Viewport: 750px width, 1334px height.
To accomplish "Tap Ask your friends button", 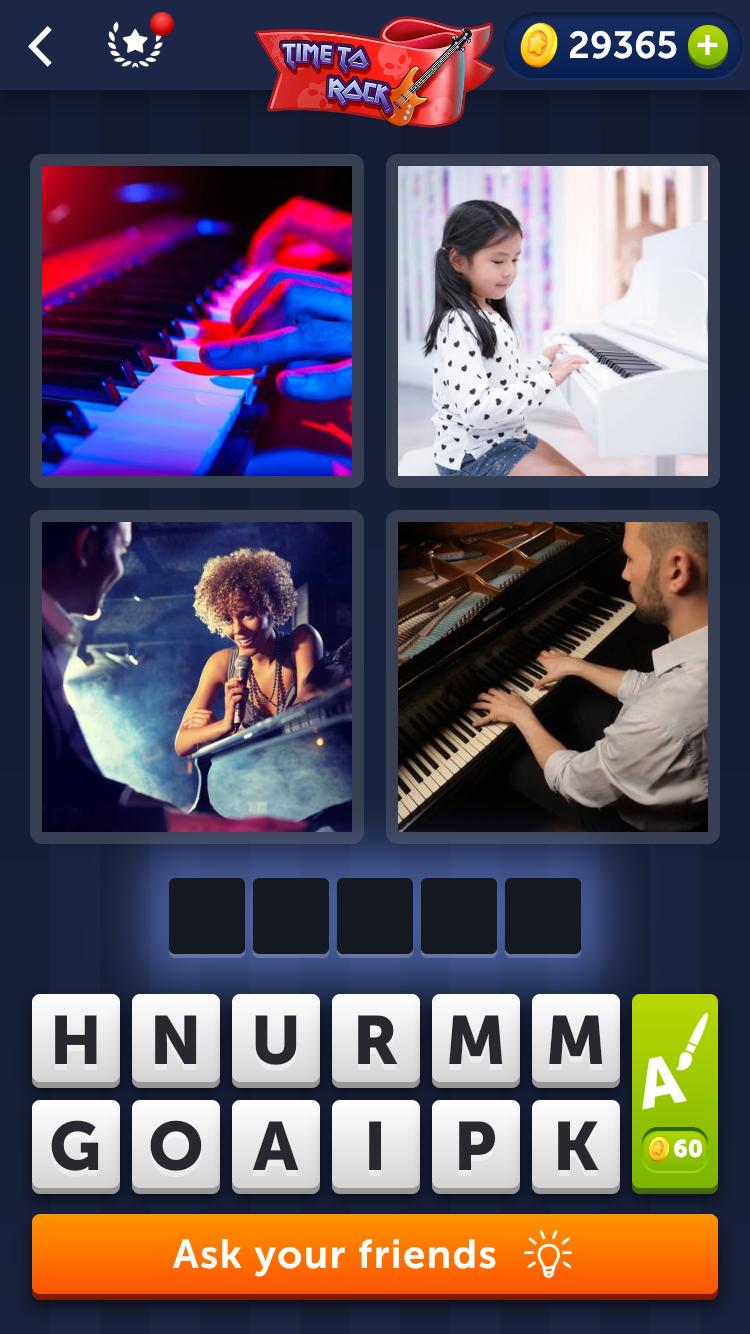I will [x=375, y=1254].
